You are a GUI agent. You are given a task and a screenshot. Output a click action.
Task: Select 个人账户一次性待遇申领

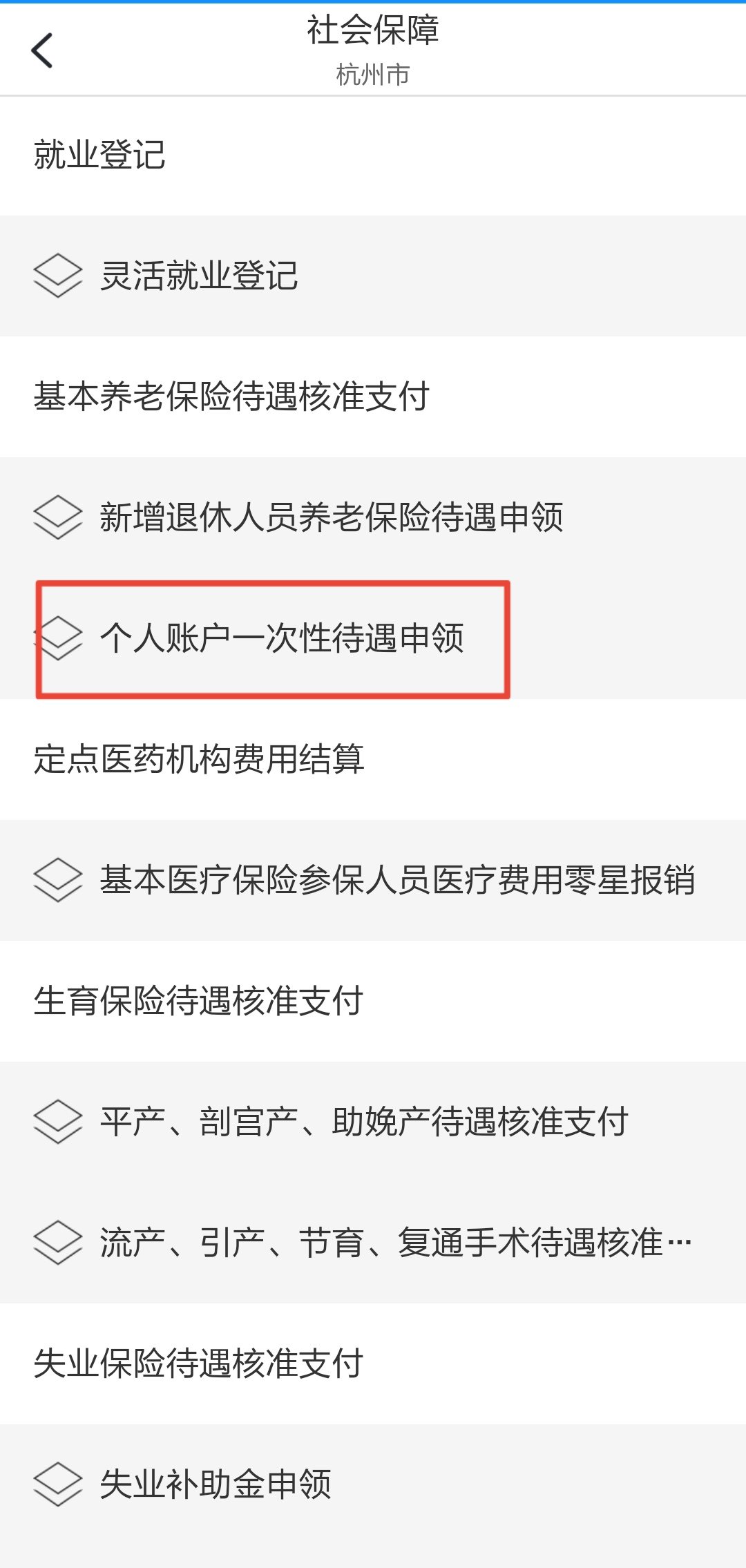(x=281, y=638)
